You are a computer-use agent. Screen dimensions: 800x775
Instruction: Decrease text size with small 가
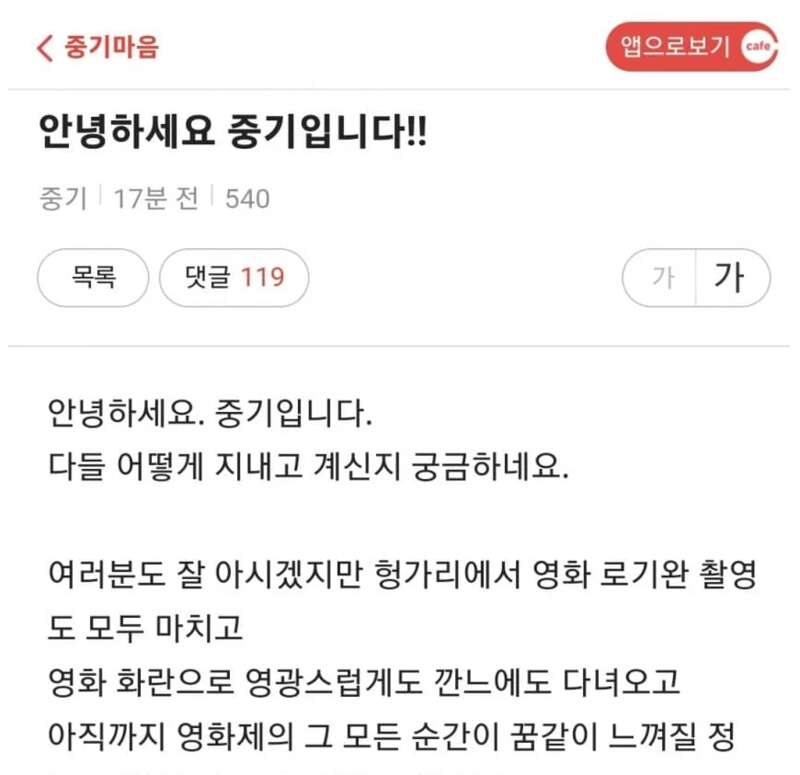[661, 277]
